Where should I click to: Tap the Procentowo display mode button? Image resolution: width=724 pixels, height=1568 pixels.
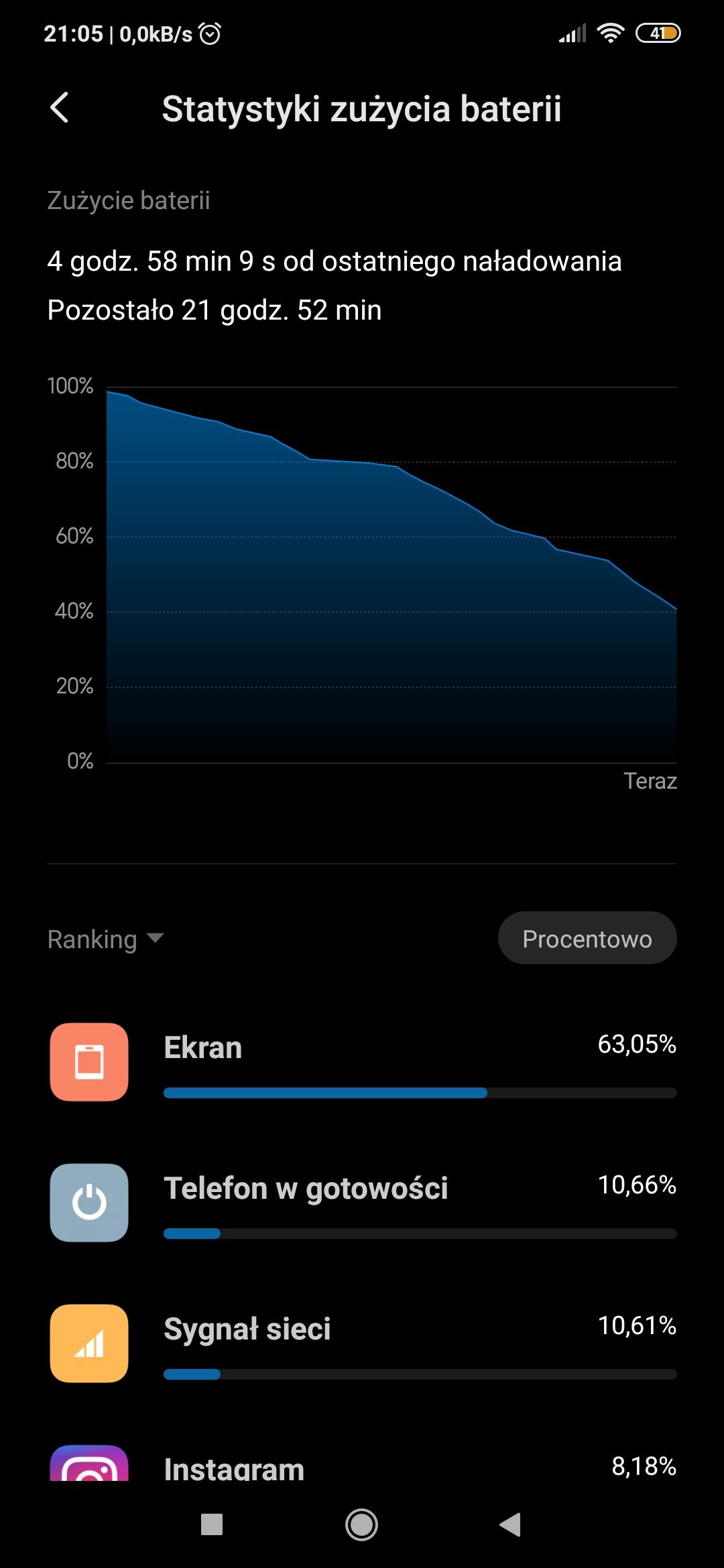[587, 938]
